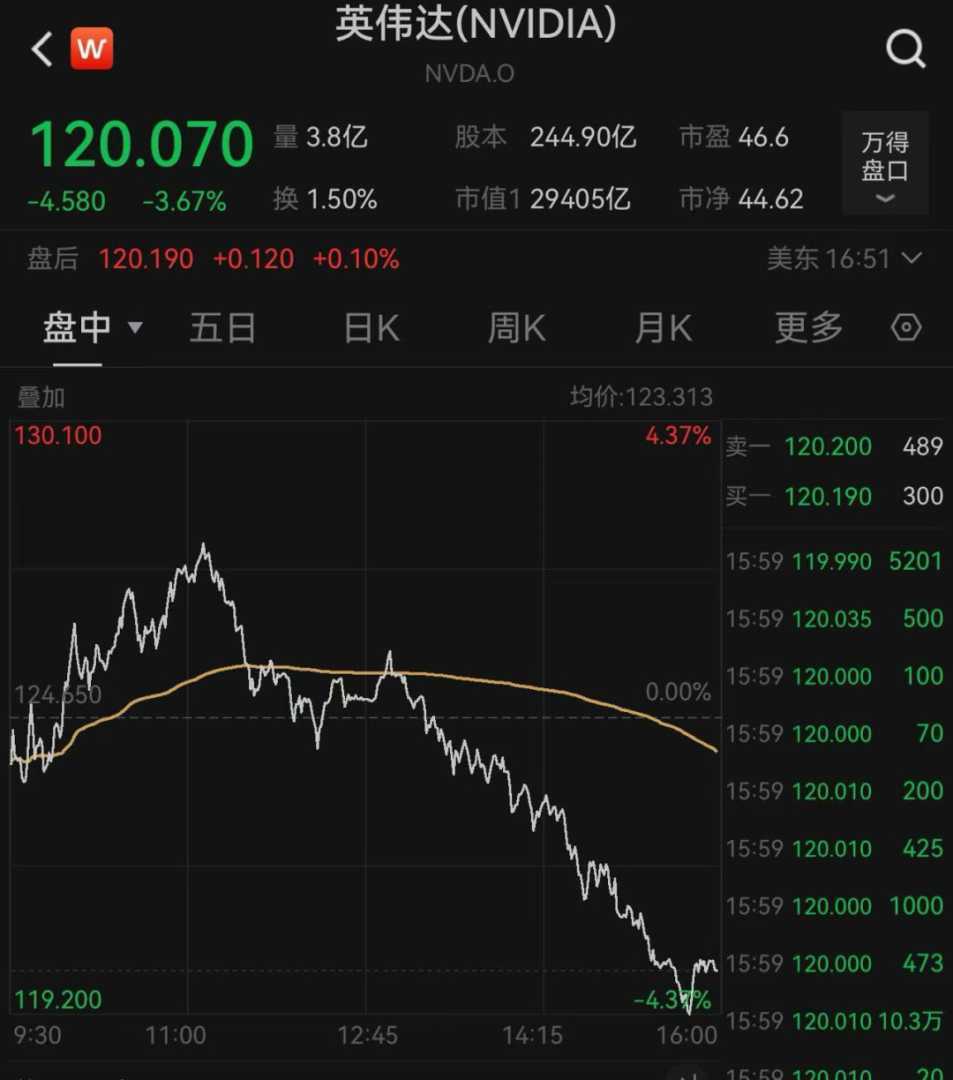Open the 美东 16:51 after-hours dropdown

click(843, 259)
